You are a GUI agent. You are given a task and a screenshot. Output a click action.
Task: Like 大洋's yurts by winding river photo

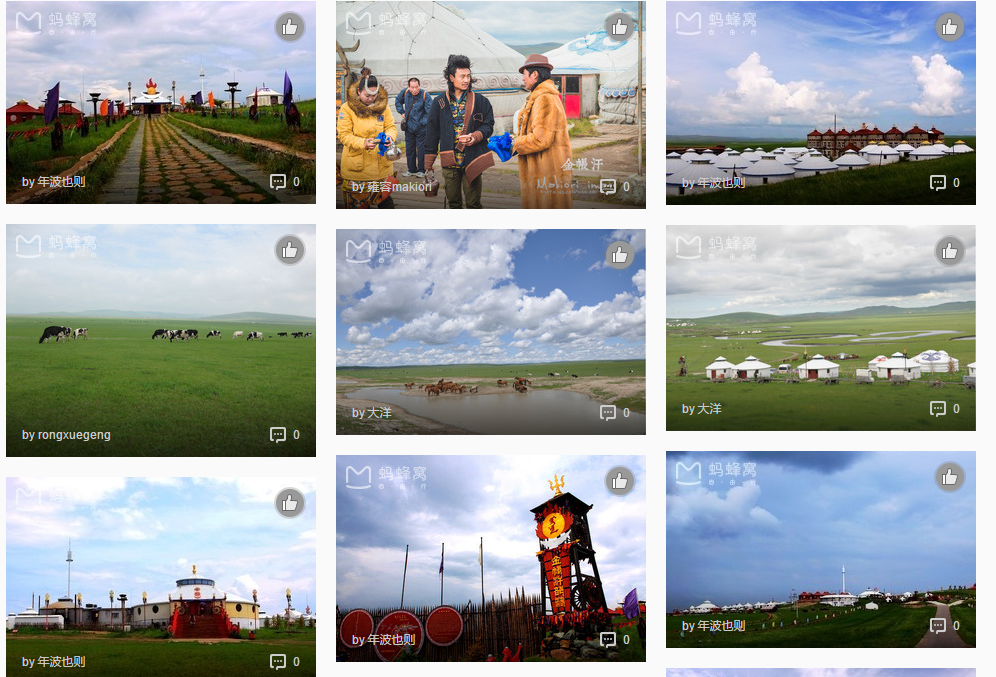950,251
